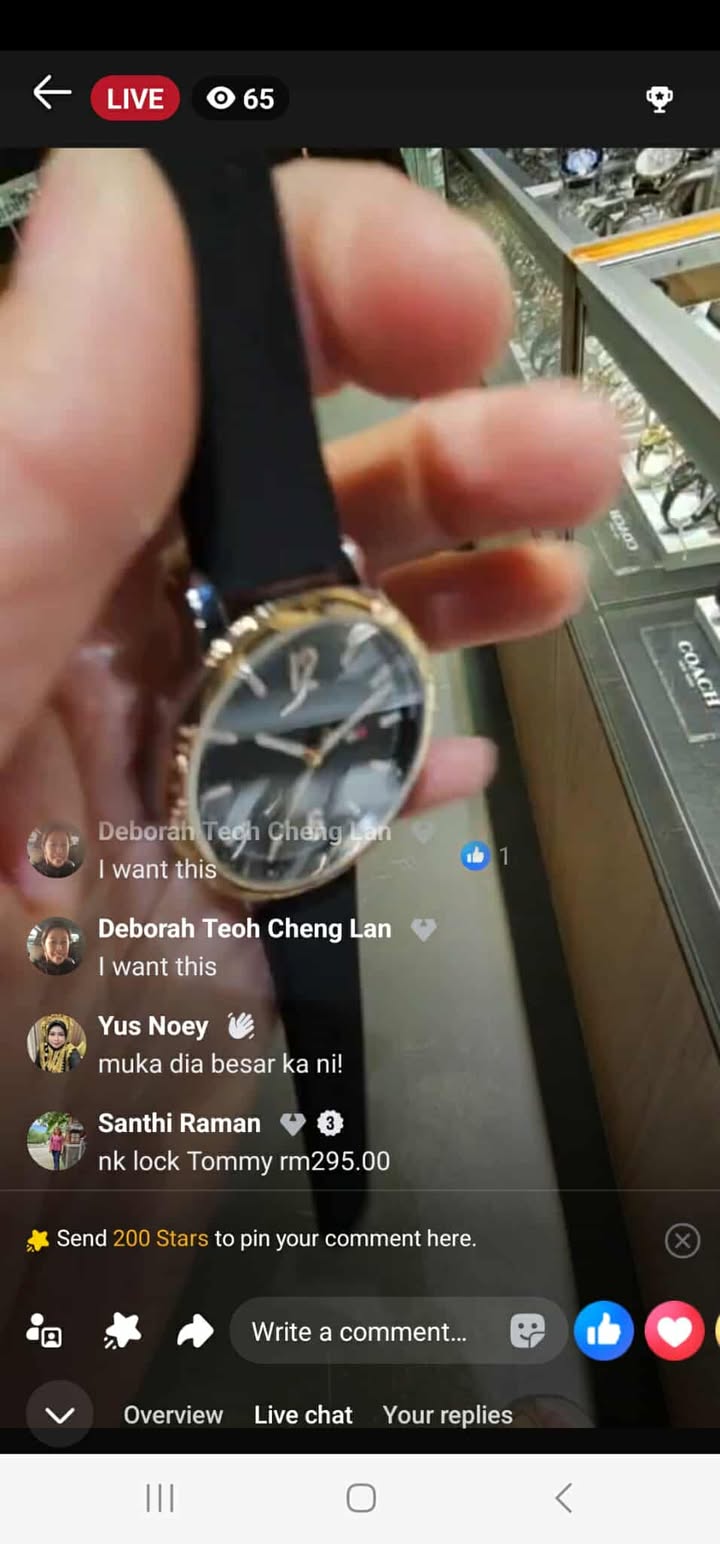Send Stars to the broadcaster

[x=122, y=1331]
